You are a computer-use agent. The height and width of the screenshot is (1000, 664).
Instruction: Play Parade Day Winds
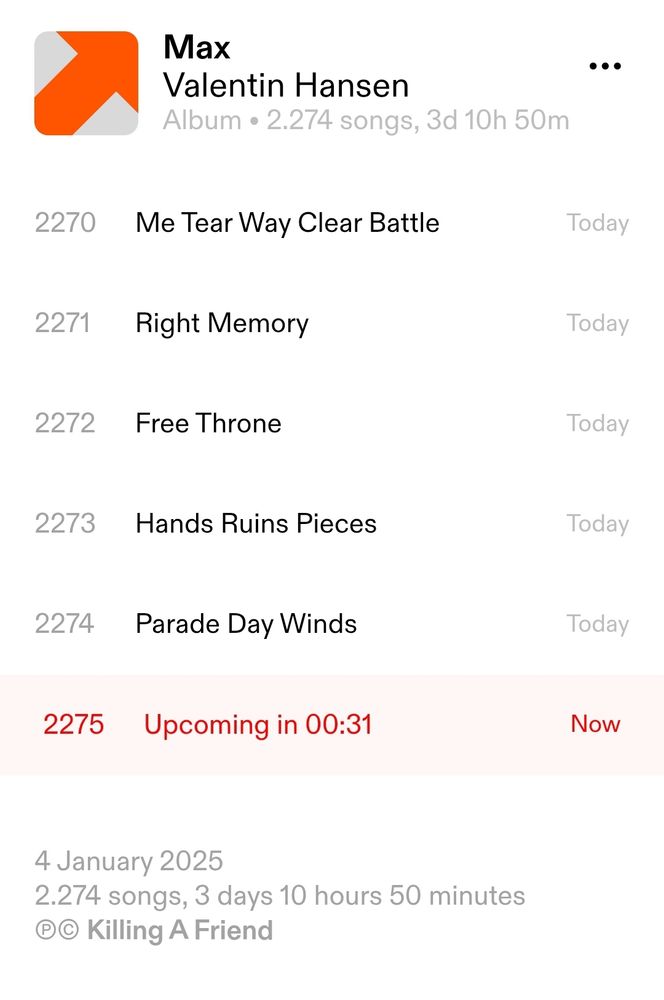click(246, 623)
